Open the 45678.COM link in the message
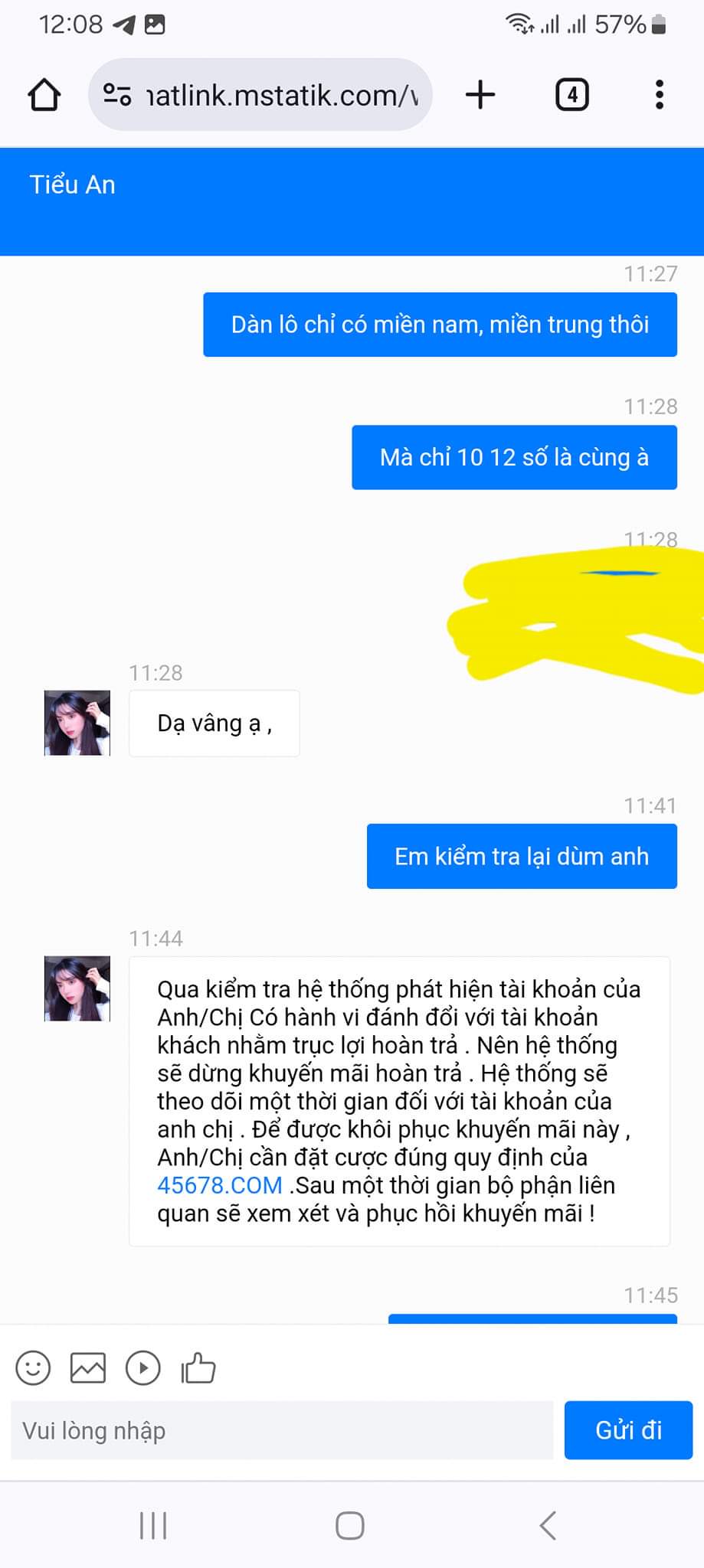This screenshot has height=1568, width=704. pos(220,1185)
